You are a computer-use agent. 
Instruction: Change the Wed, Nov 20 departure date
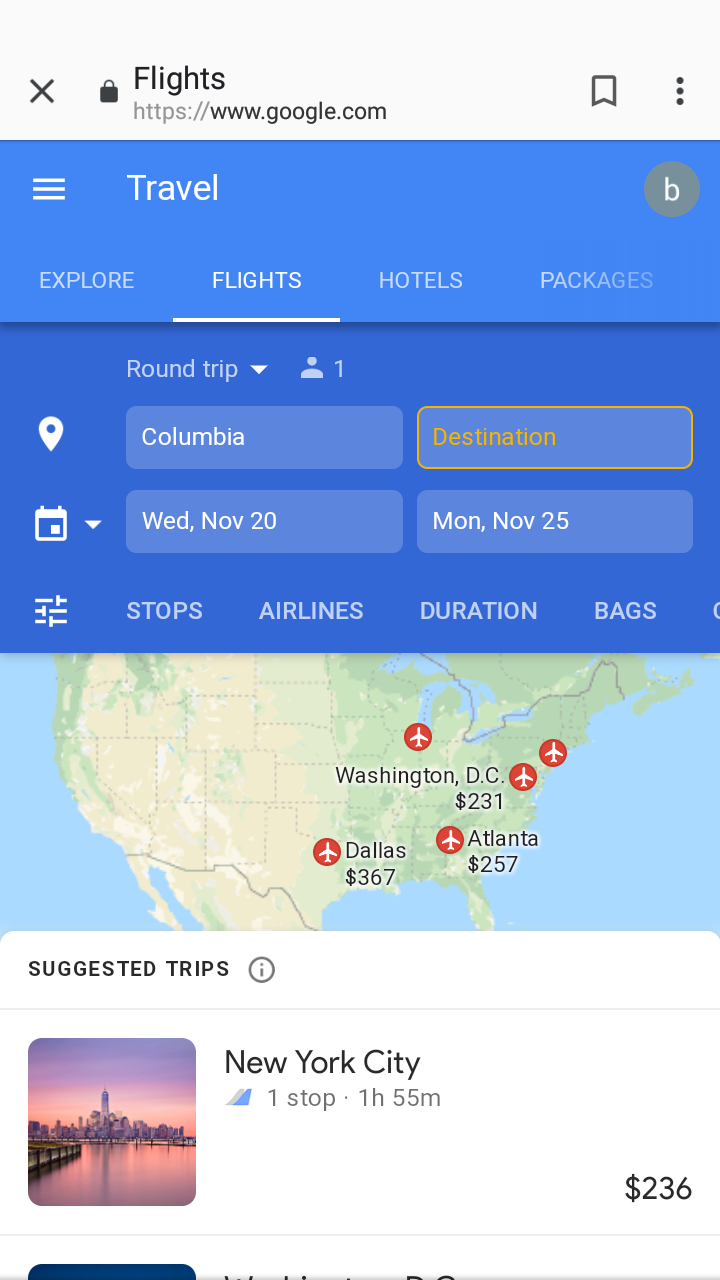[264, 521]
